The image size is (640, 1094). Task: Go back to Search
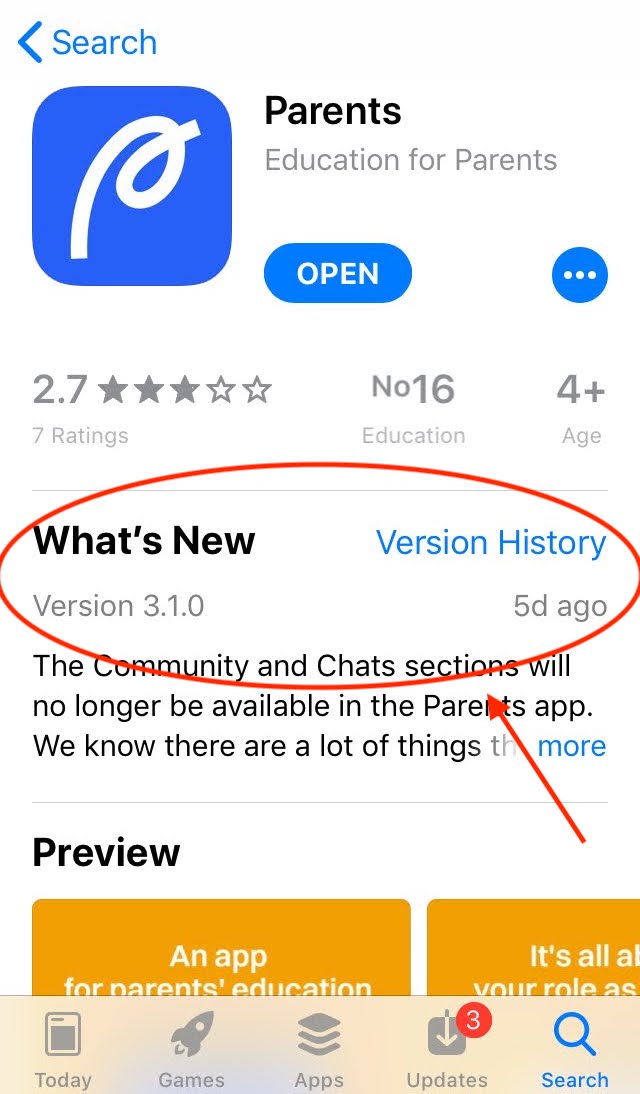pyautogui.click(x=88, y=43)
